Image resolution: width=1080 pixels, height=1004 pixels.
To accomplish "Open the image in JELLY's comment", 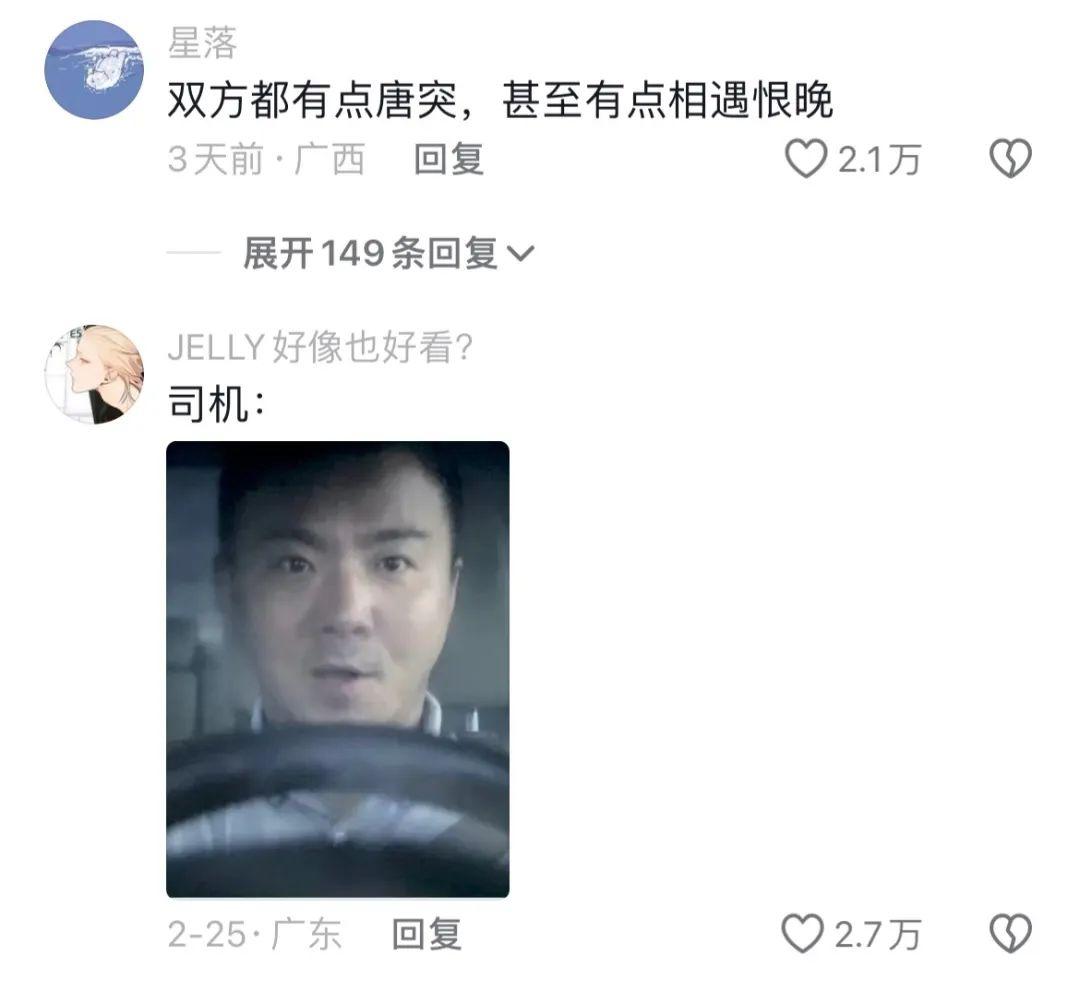I will point(337,668).
